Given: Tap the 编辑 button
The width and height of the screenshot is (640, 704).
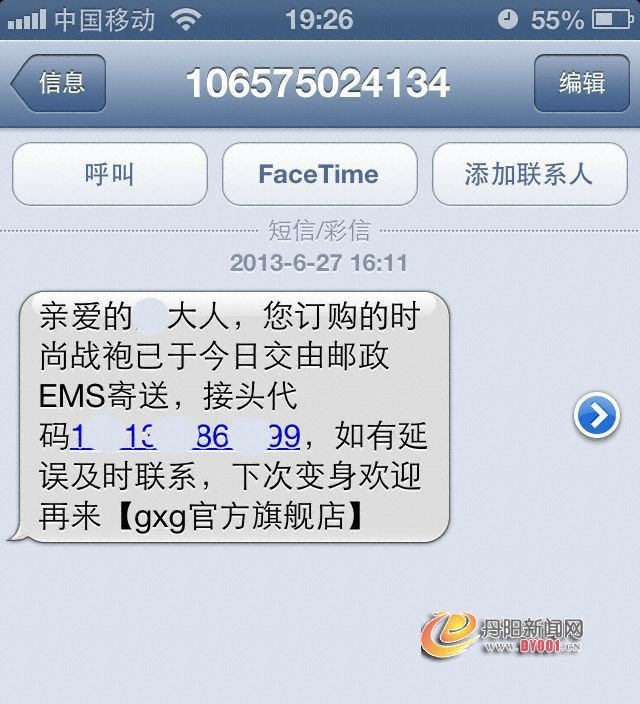Looking at the screenshot, I should [581, 83].
